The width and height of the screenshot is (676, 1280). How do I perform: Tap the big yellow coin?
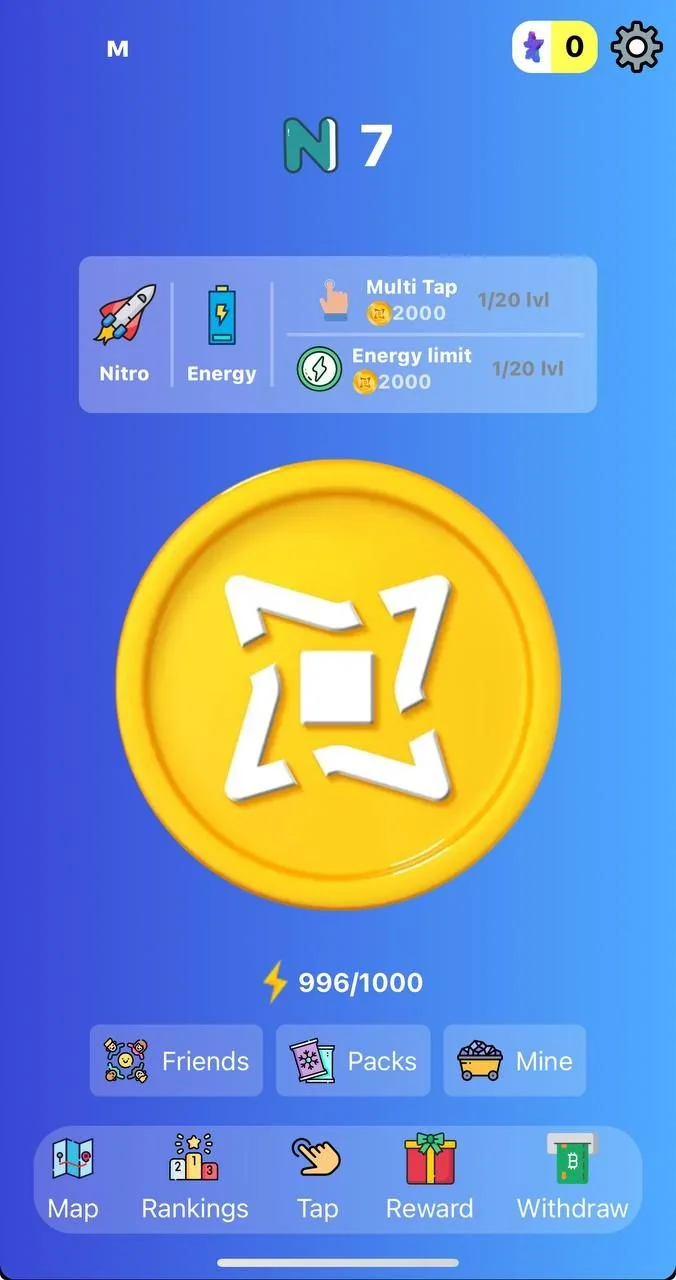(x=338, y=684)
